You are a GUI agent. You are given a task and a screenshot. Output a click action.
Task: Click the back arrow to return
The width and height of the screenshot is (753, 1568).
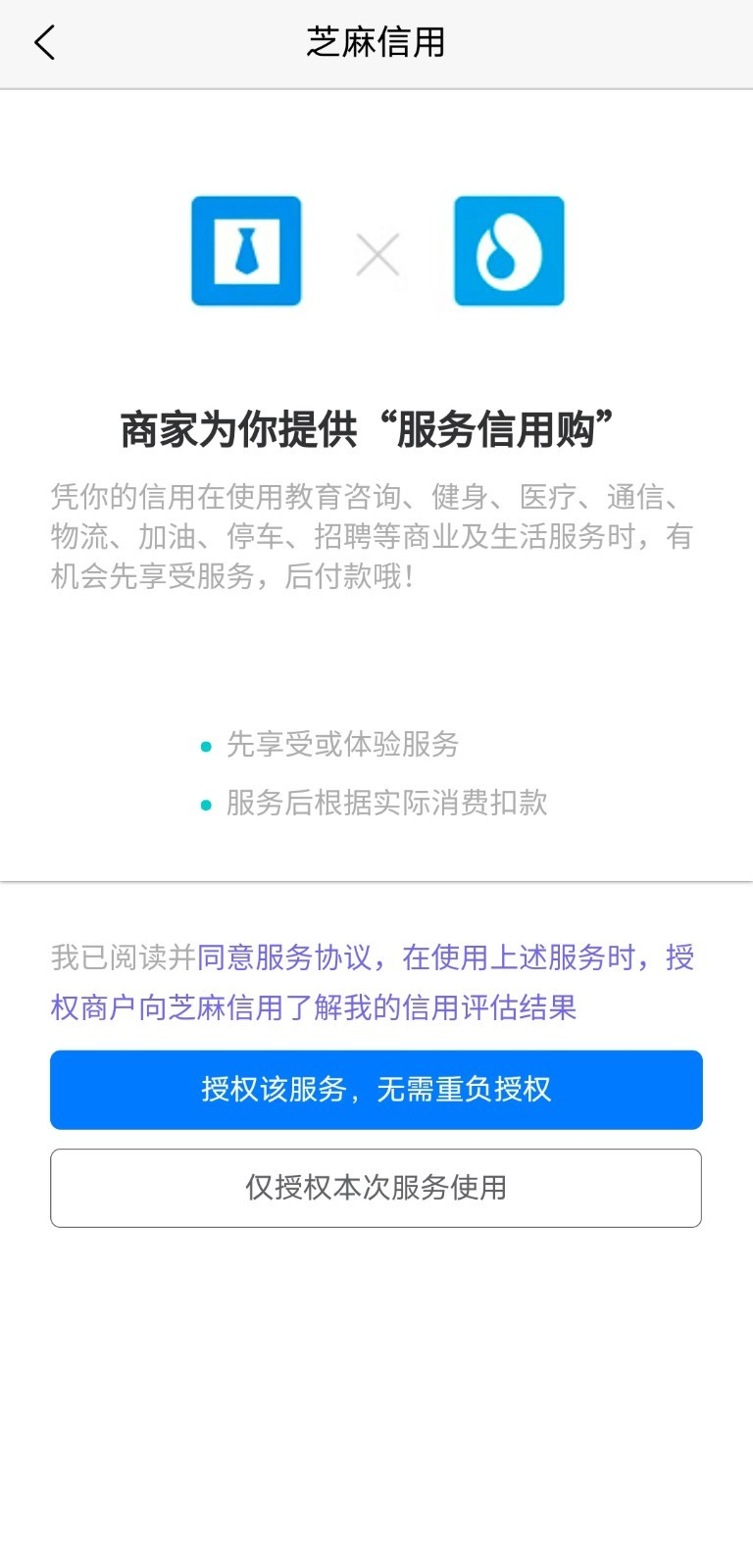point(43,43)
